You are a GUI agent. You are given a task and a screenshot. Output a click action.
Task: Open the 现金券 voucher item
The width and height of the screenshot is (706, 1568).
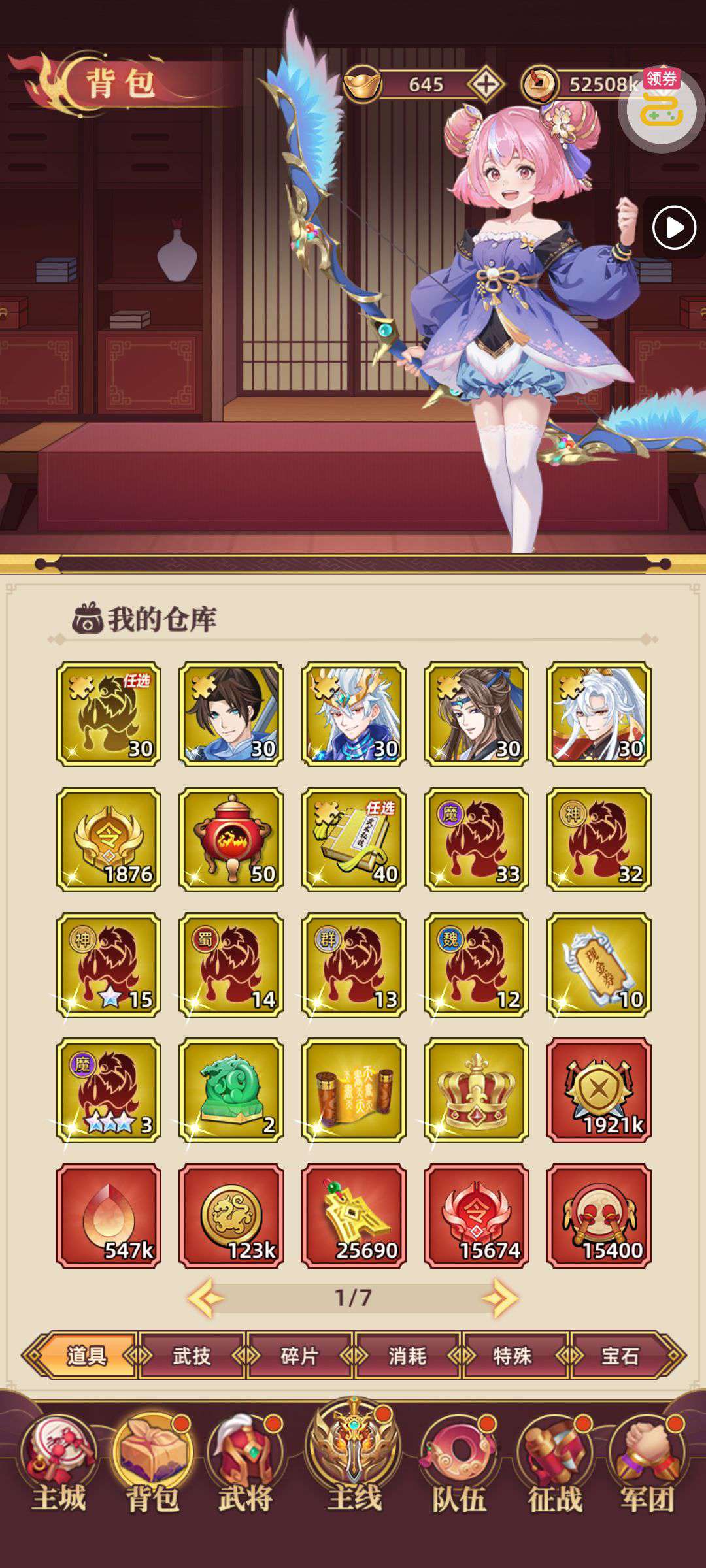pos(599,965)
